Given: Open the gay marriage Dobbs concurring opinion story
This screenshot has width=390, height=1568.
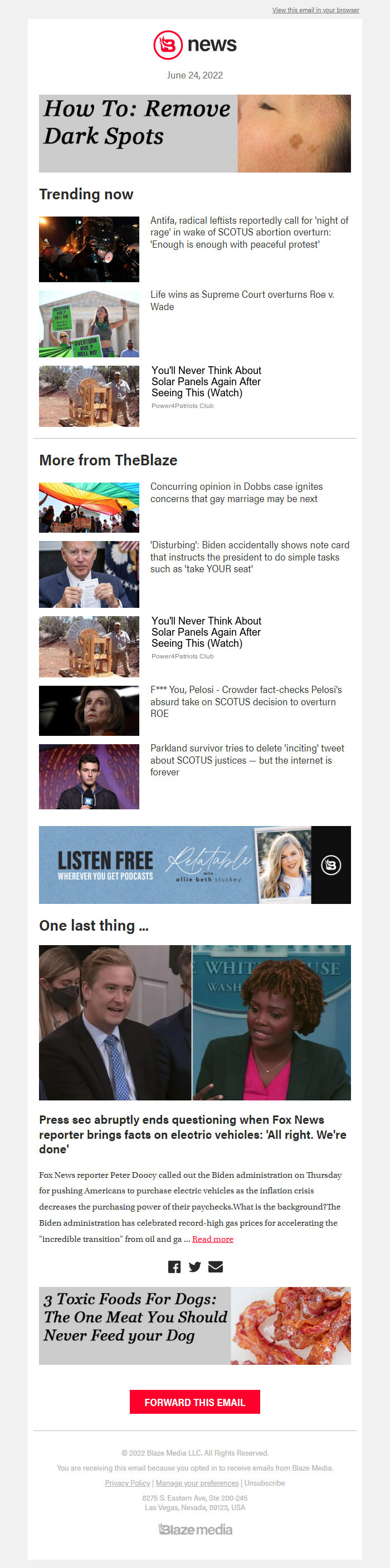Looking at the screenshot, I should coord(236,493).
